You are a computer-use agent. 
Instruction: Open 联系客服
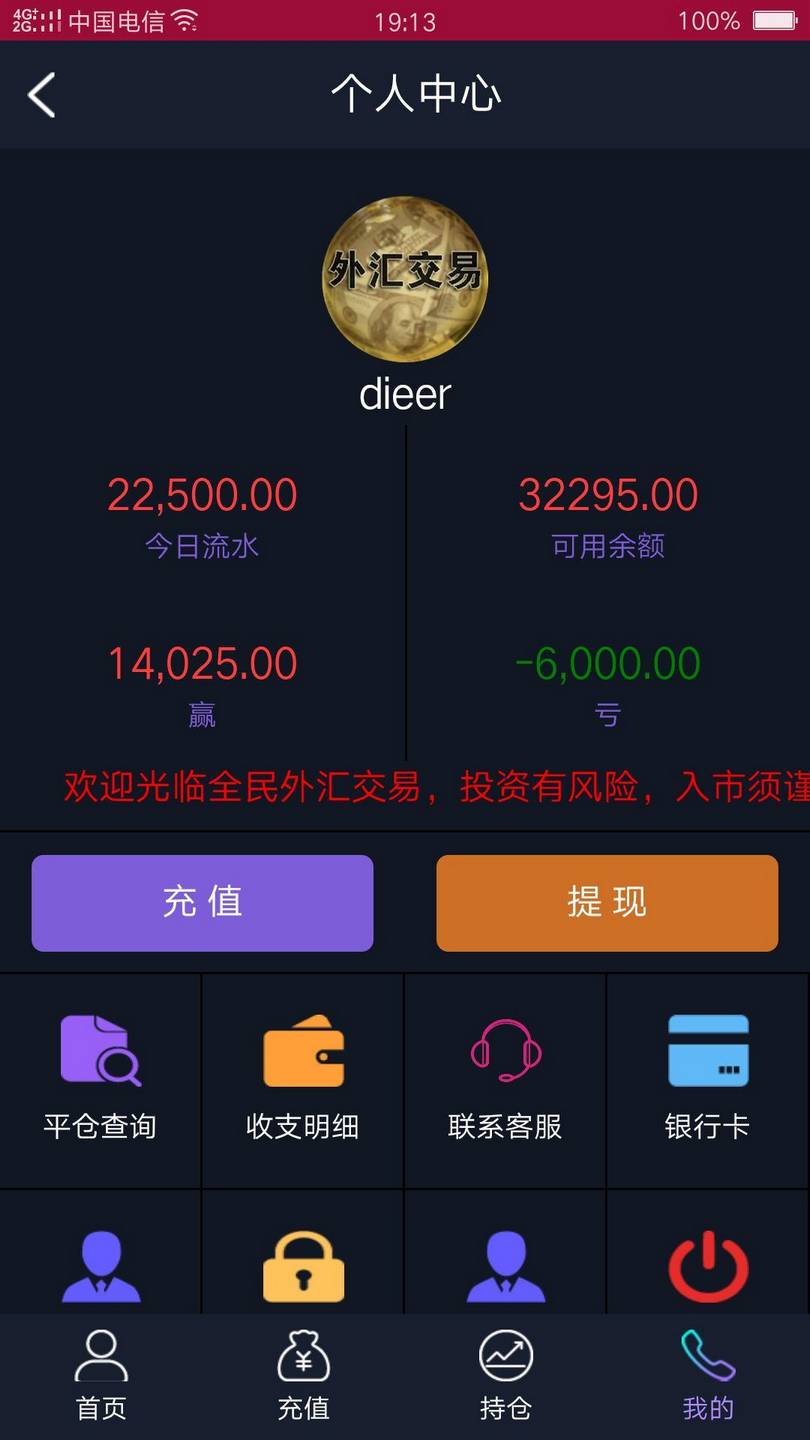[505, 1081]
